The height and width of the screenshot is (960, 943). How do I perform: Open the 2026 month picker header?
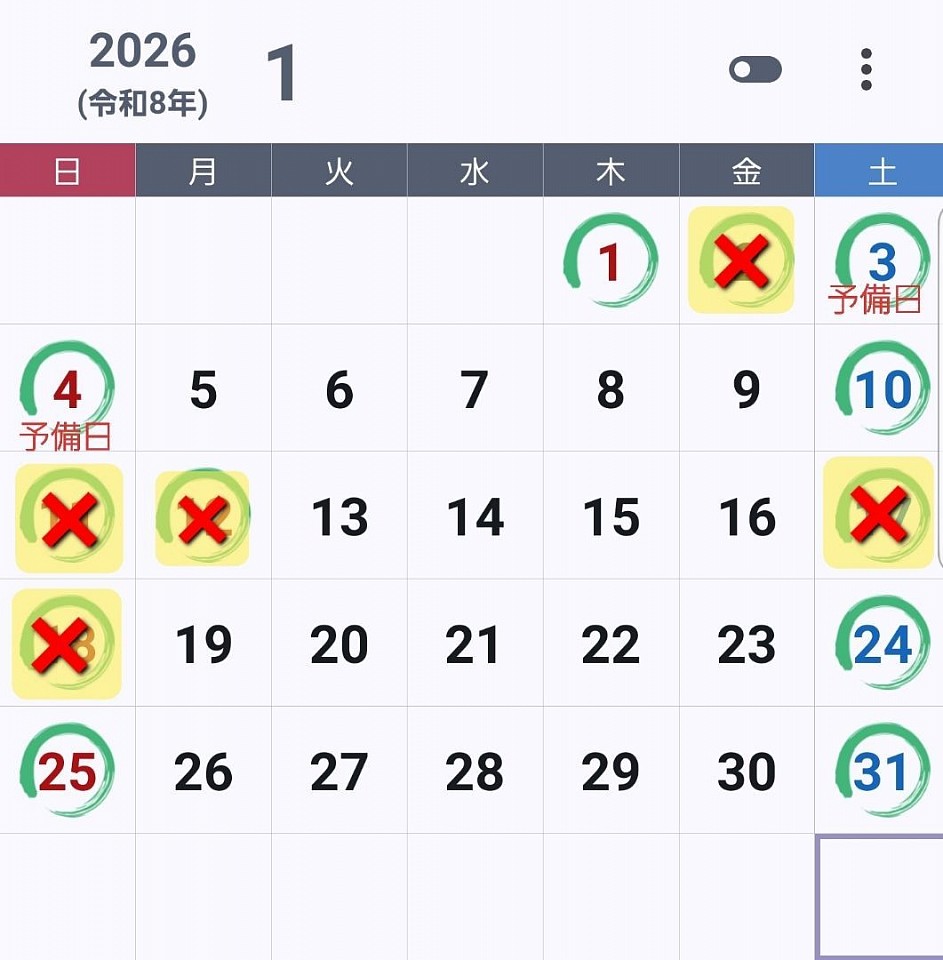(x=143, y=72)
